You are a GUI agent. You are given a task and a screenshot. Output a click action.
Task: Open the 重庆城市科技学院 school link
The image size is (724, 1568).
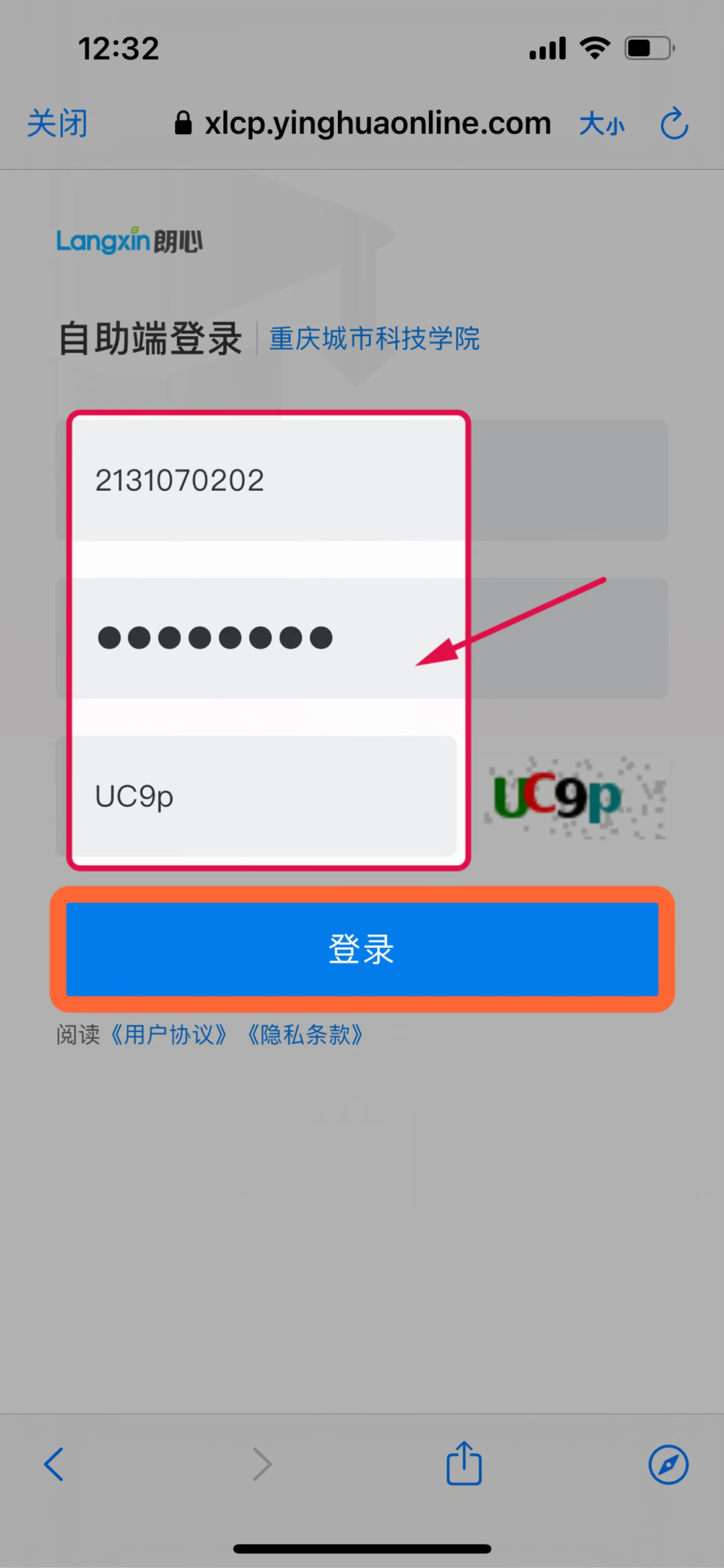[x=374, y=339]
